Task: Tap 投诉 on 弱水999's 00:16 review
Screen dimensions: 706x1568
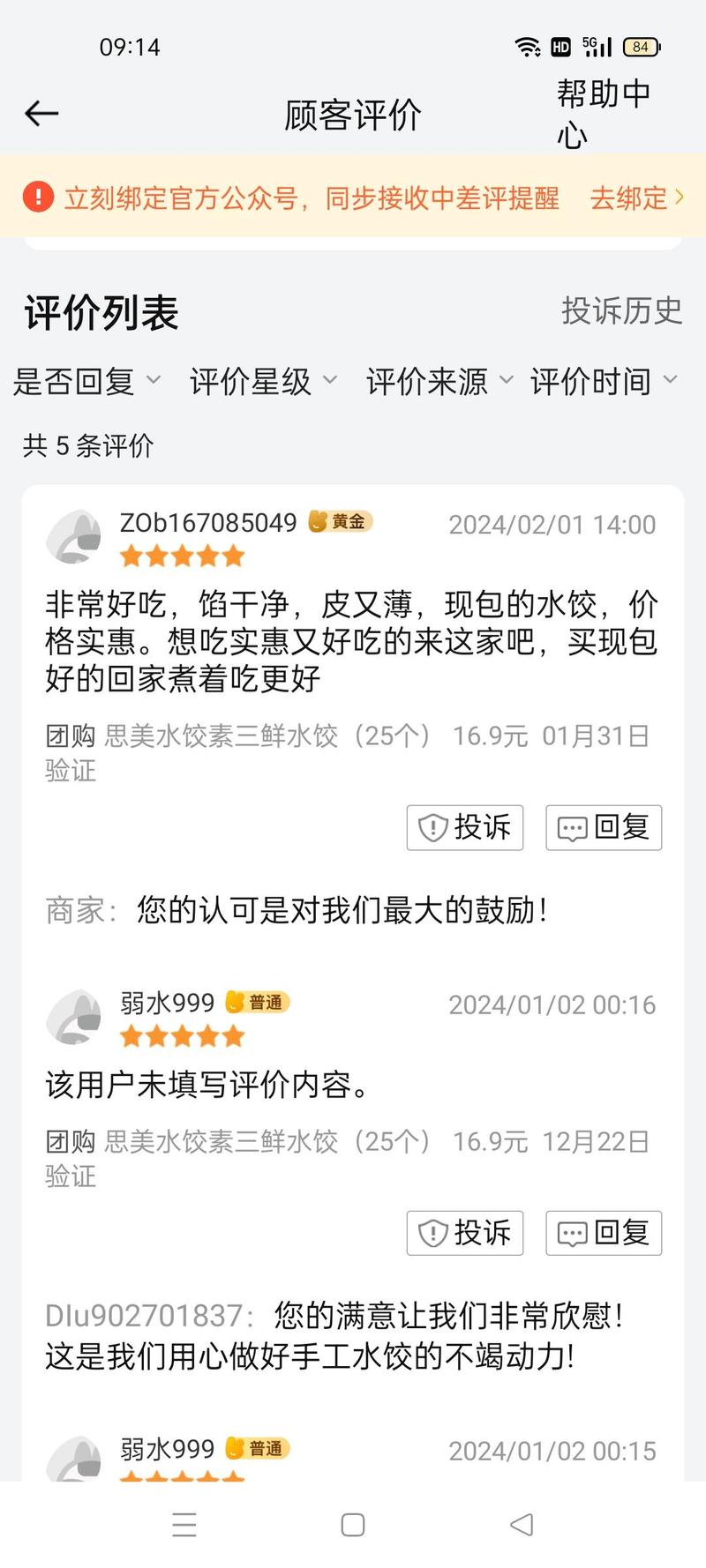Action: 465,1232
